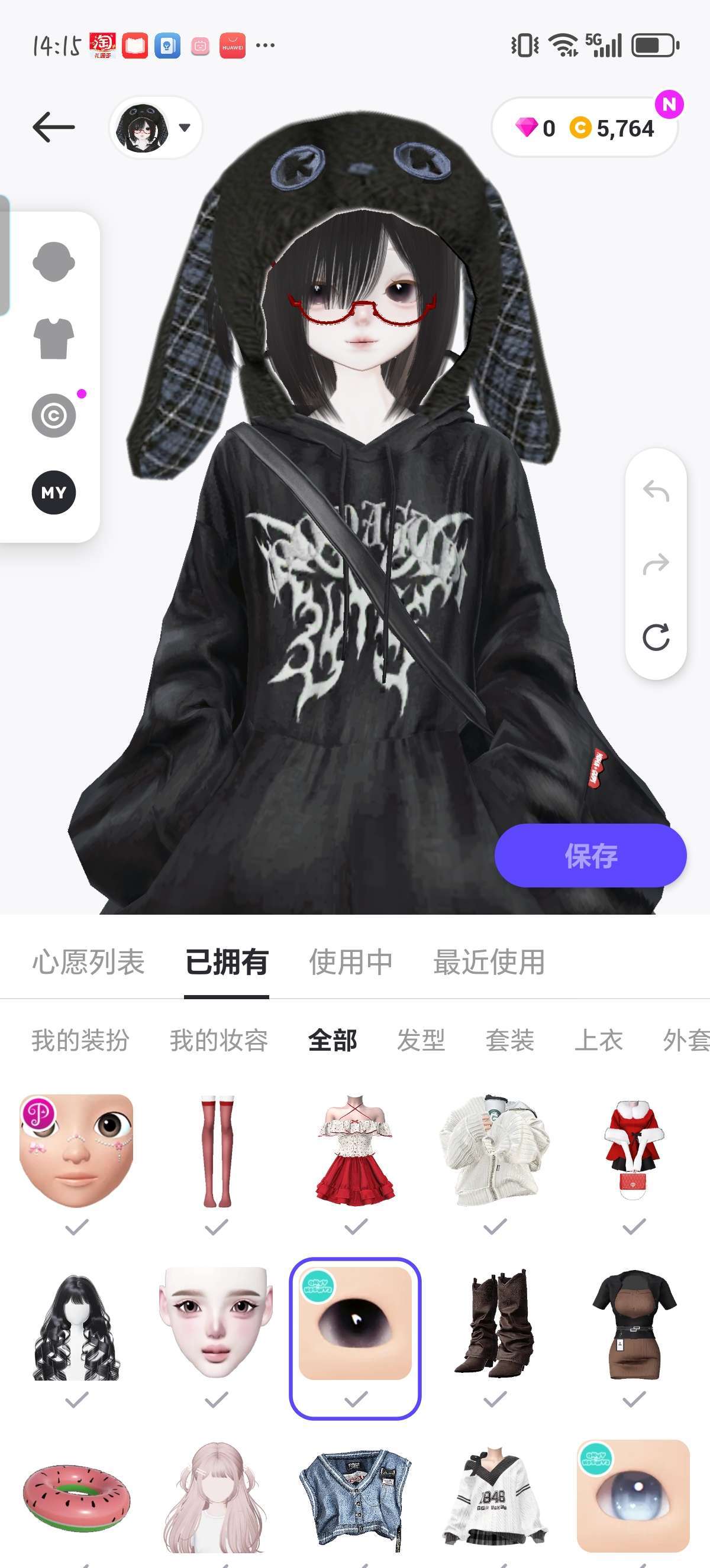This screenshot has width=710, height=1568.
Task: Reset avatar with the refresh icon
Action: tap(656, 637)
